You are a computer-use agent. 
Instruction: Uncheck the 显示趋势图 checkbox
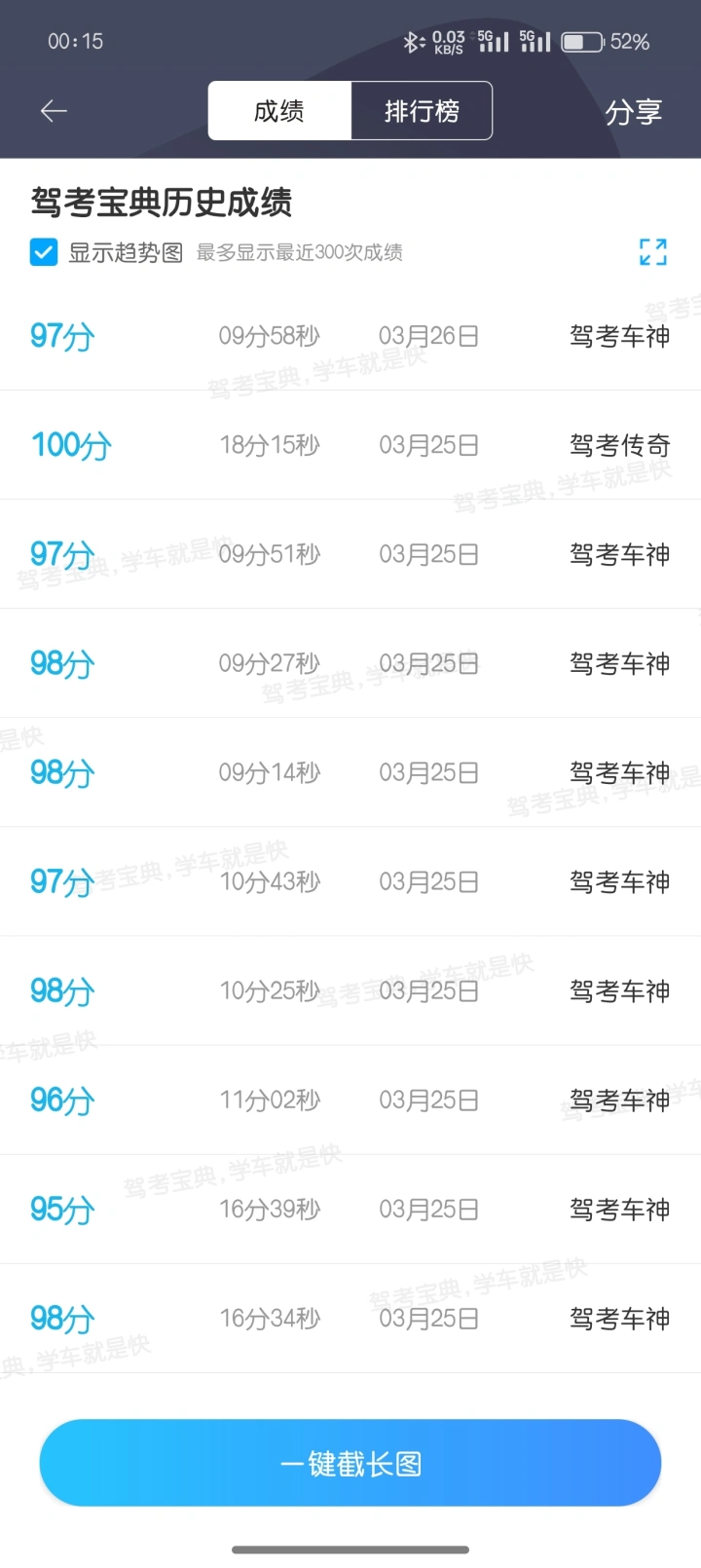44,252
